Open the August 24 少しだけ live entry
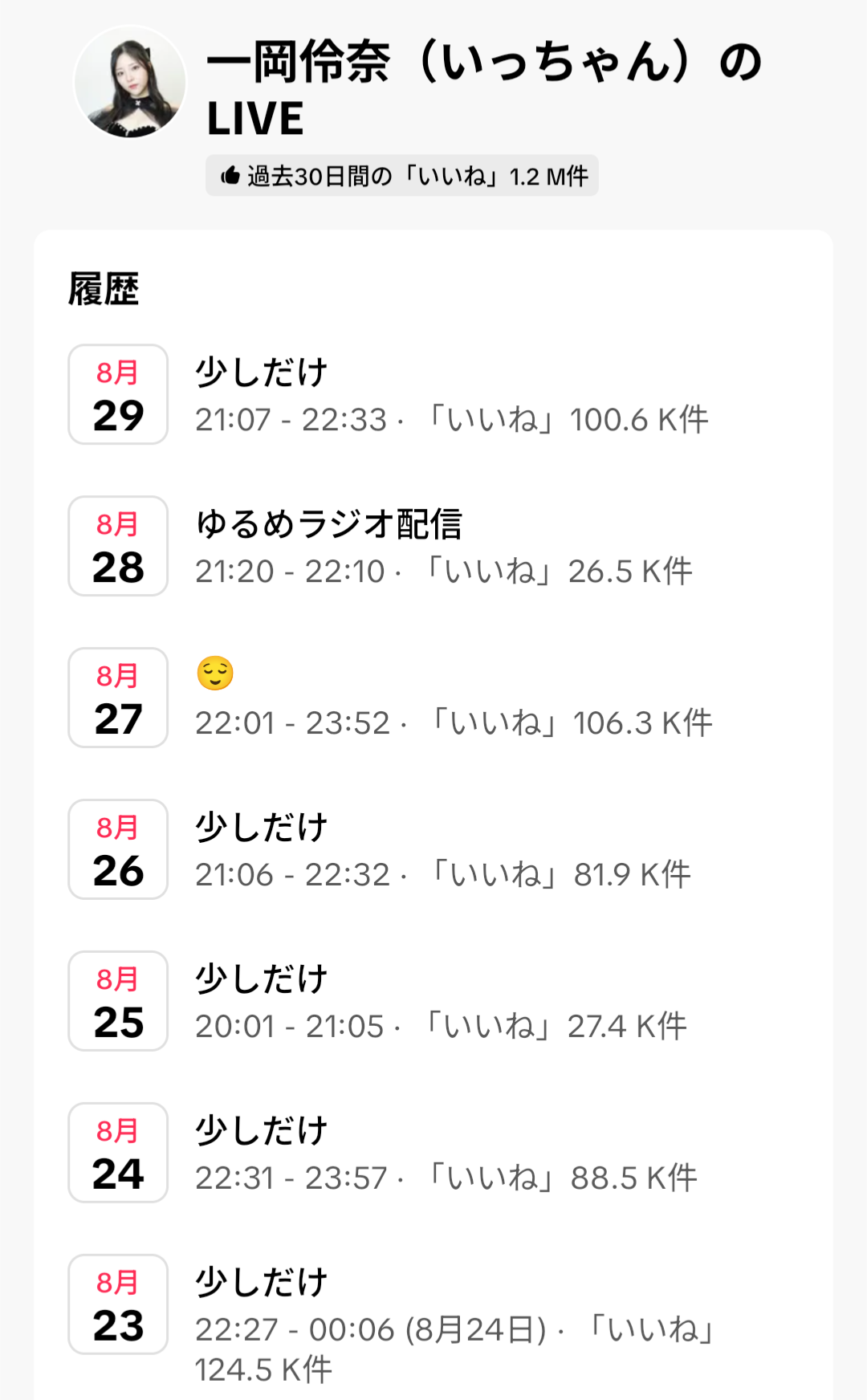 pyautogui.click(x=433, y=1154)
